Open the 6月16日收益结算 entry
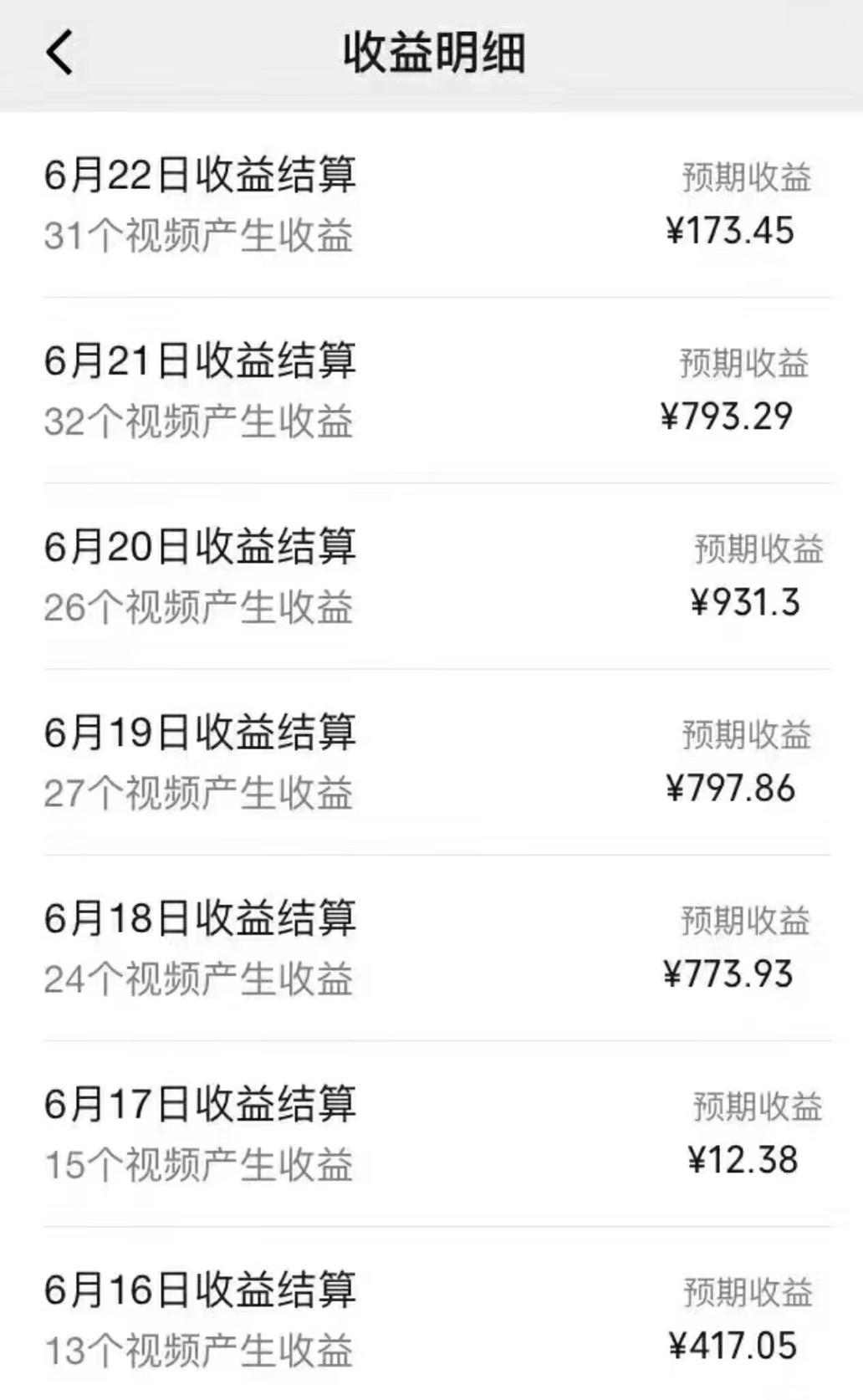 [x=202, y=1291]
